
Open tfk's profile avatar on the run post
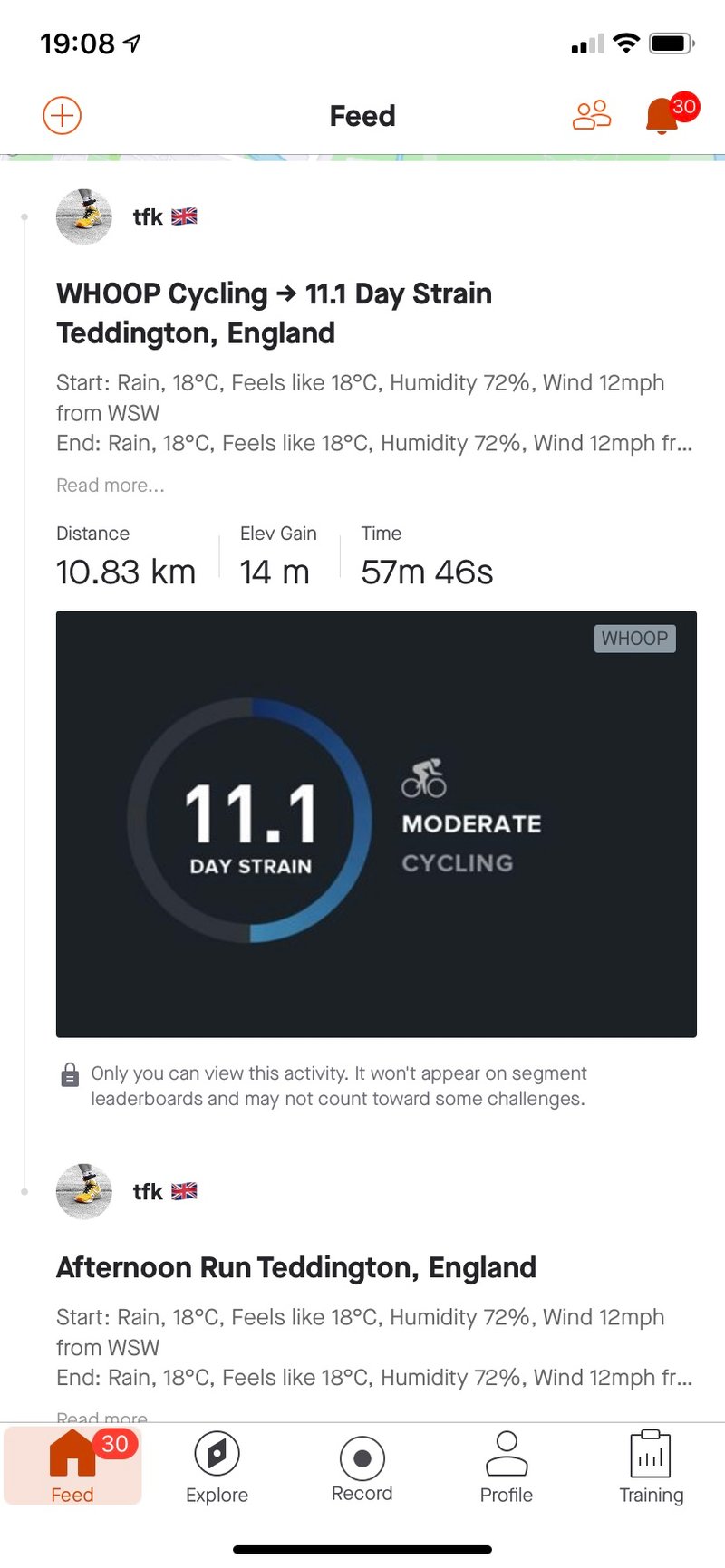coord(83,1191)
